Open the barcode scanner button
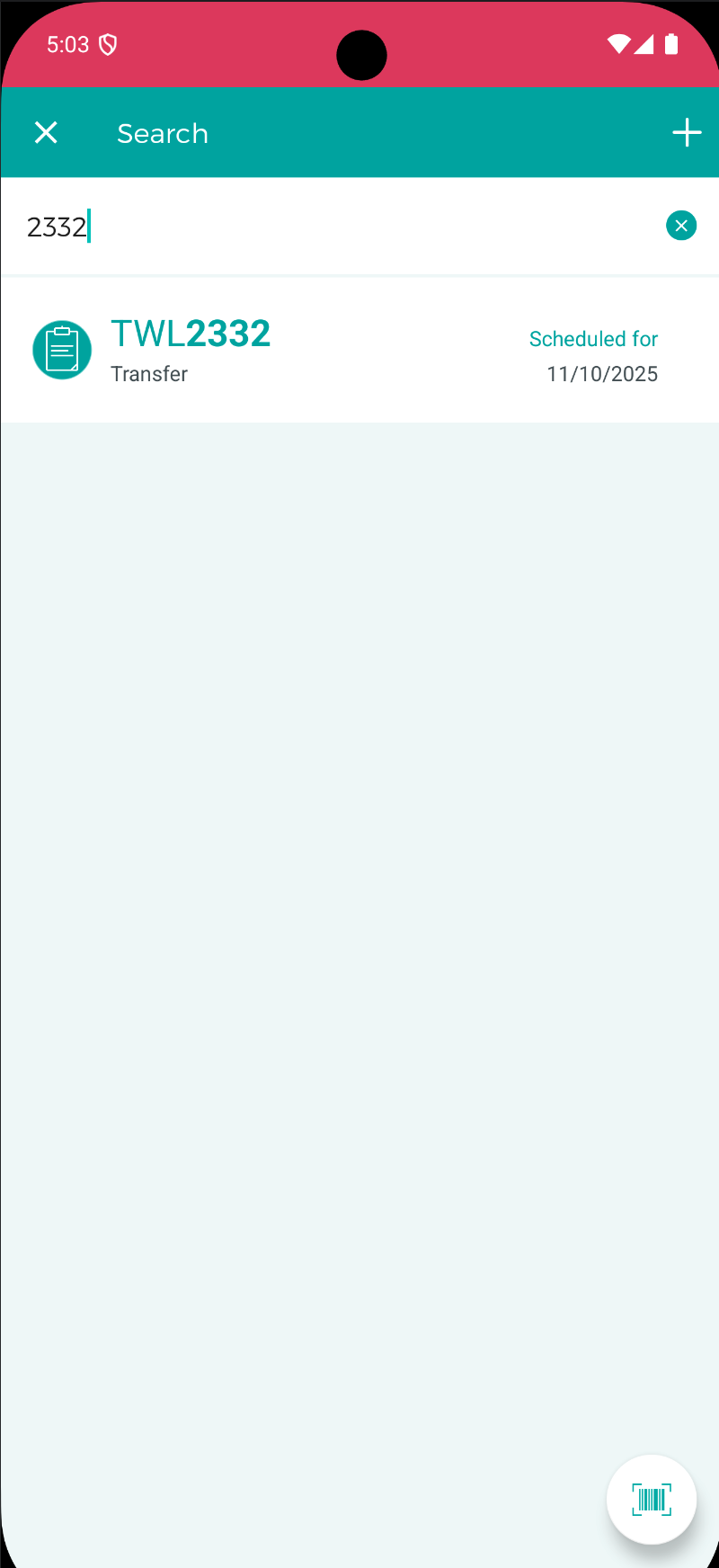 [652, 1500]
